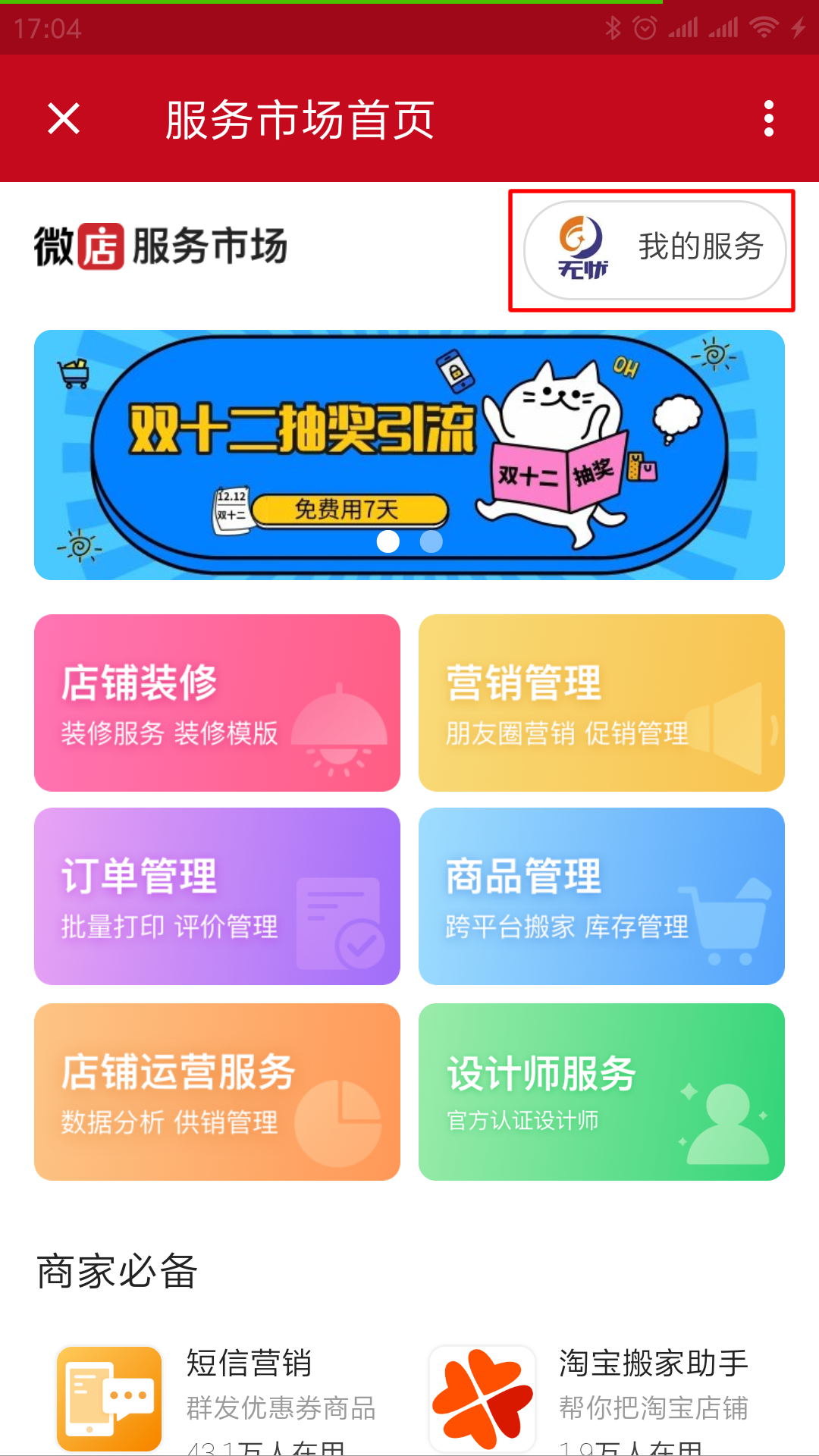Open the 店铺装修 category

click(x=217, y=702)
